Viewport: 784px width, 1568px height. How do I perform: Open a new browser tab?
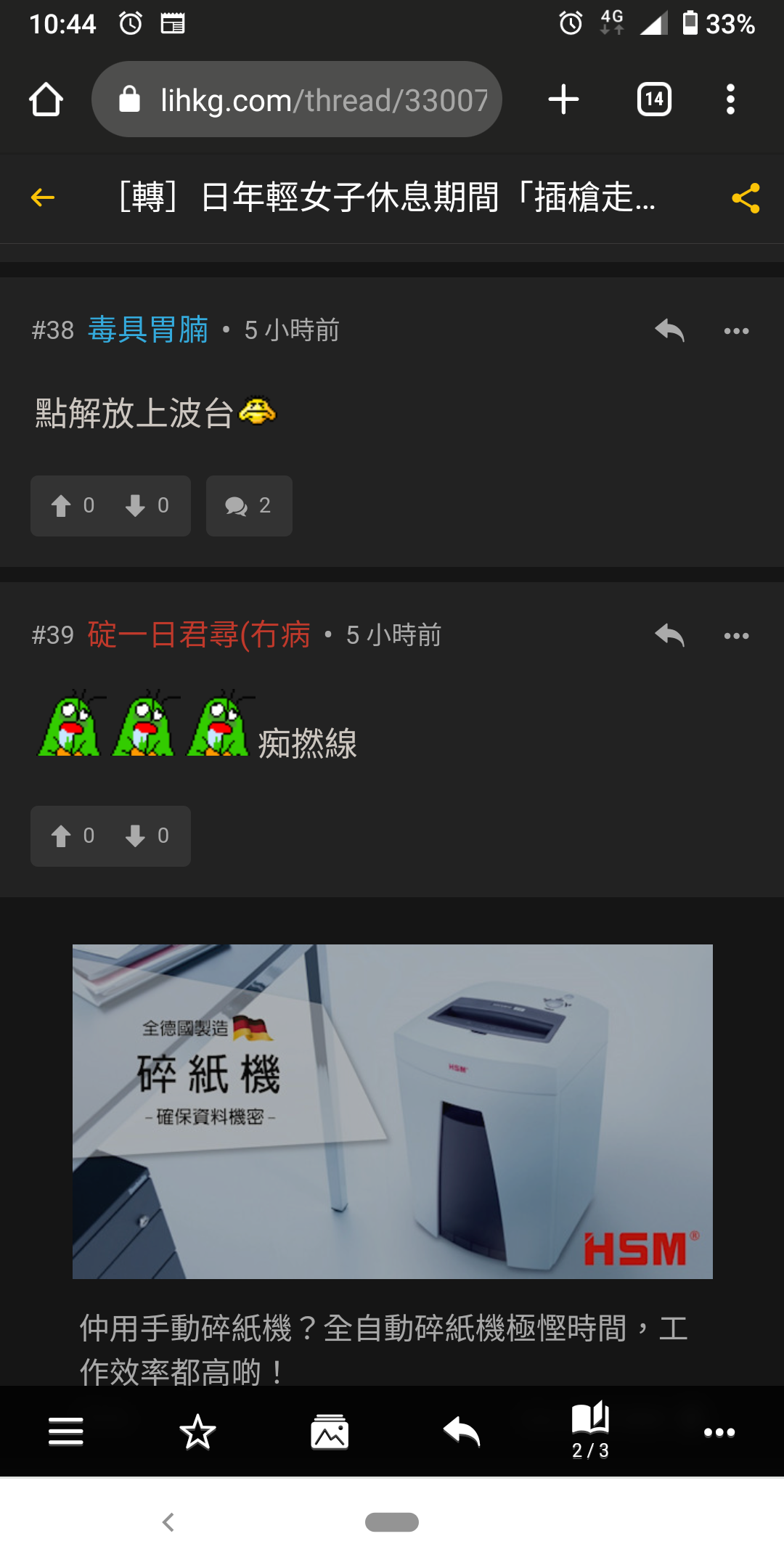563,99
